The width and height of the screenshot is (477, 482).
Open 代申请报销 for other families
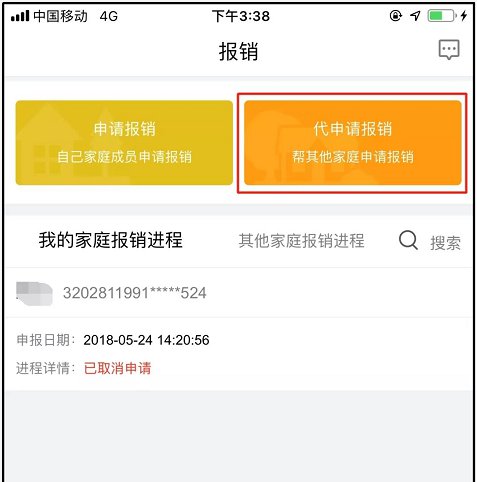353,143
